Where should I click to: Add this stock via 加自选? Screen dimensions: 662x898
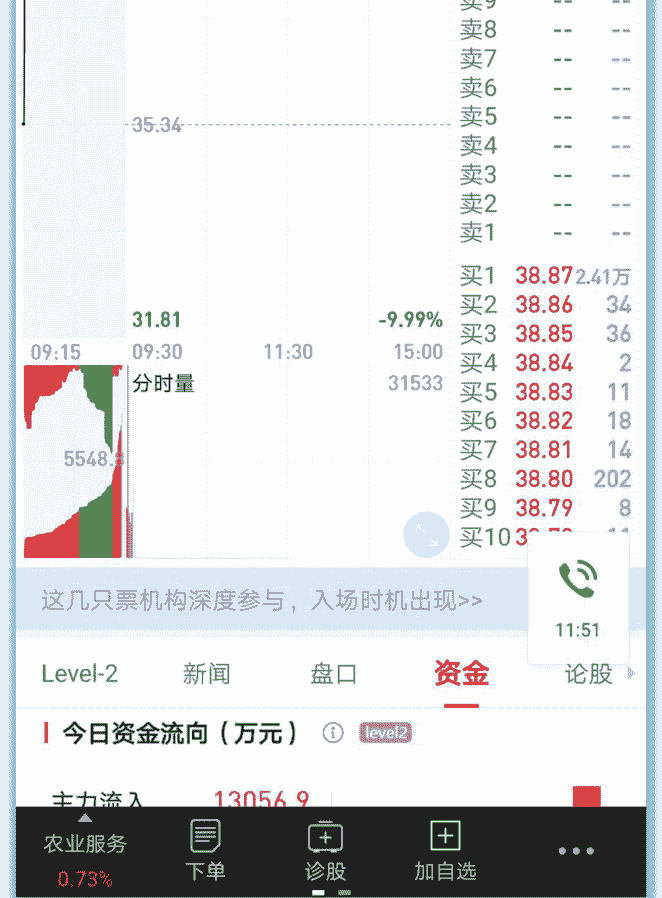pyautogui.click(x=445, y=850)
